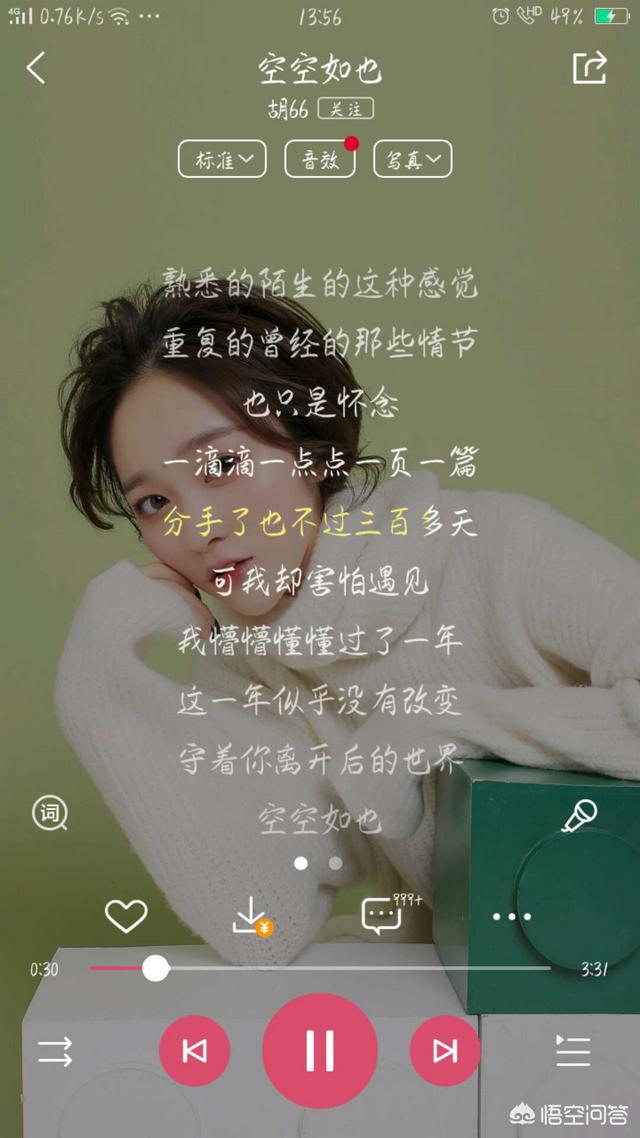Tap the playback progress bar handle

[155, 968]
